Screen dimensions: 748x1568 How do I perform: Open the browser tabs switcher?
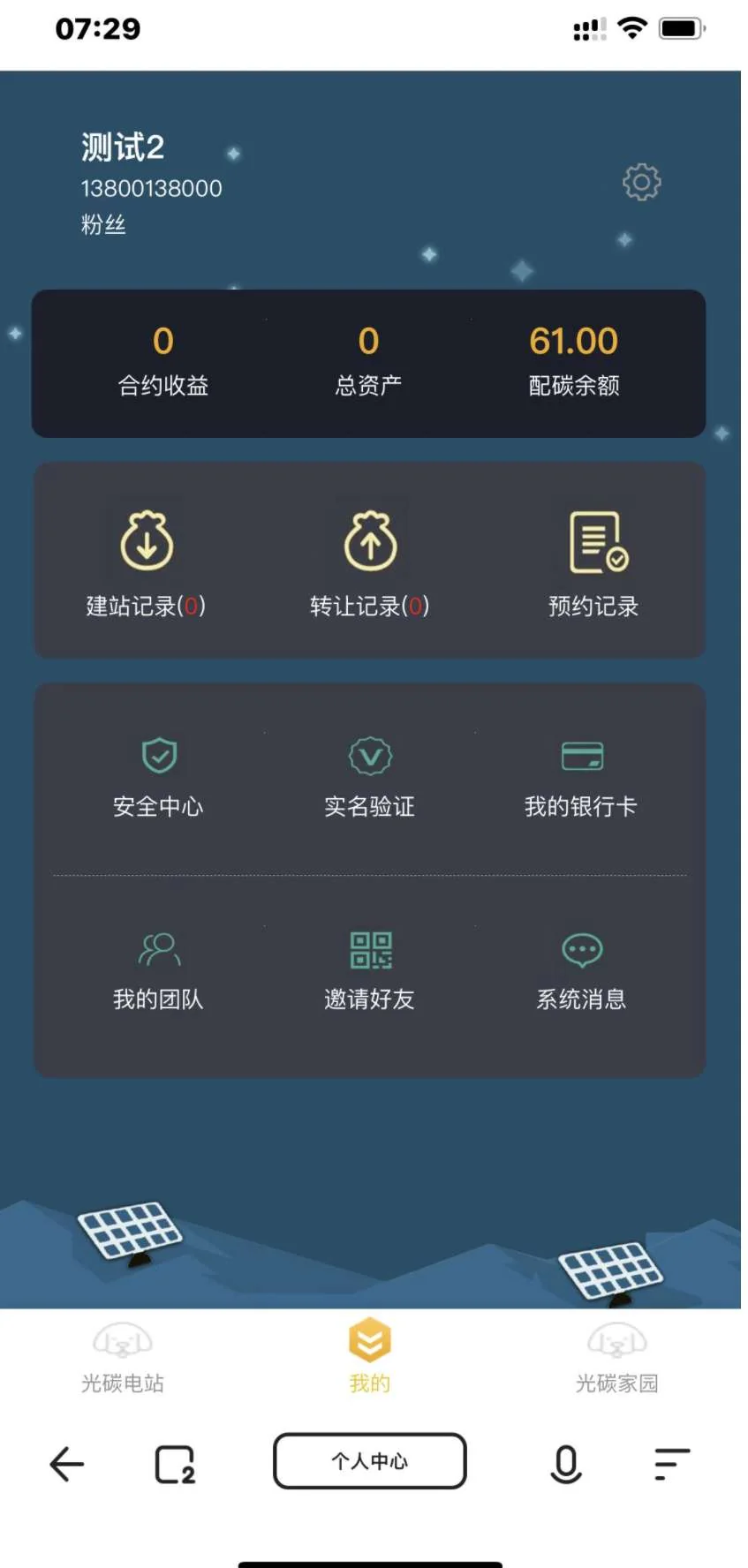pyautogui.click(x=175, y=1464)
